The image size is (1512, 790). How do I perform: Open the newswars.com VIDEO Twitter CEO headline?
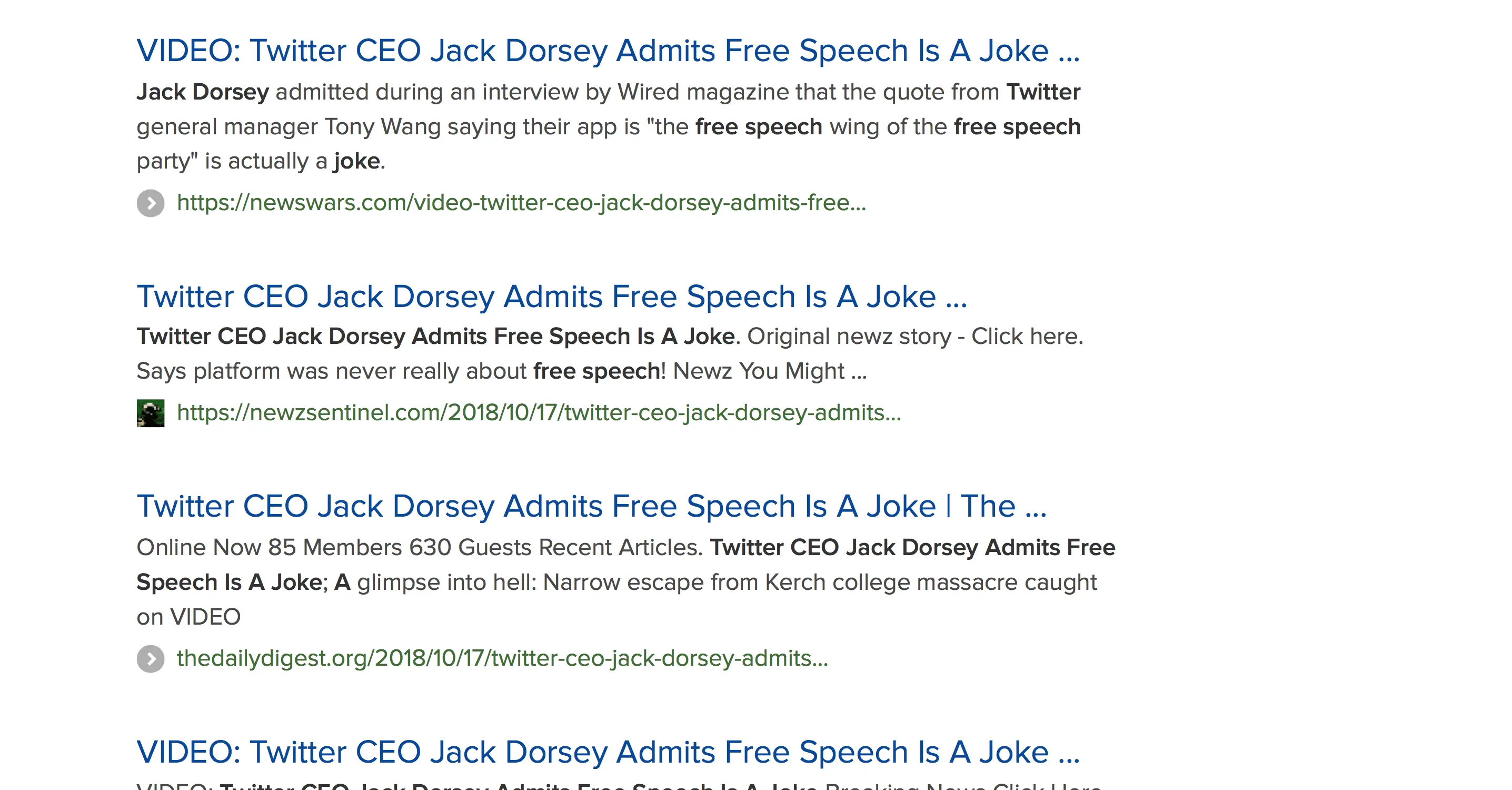pos(608,51)
